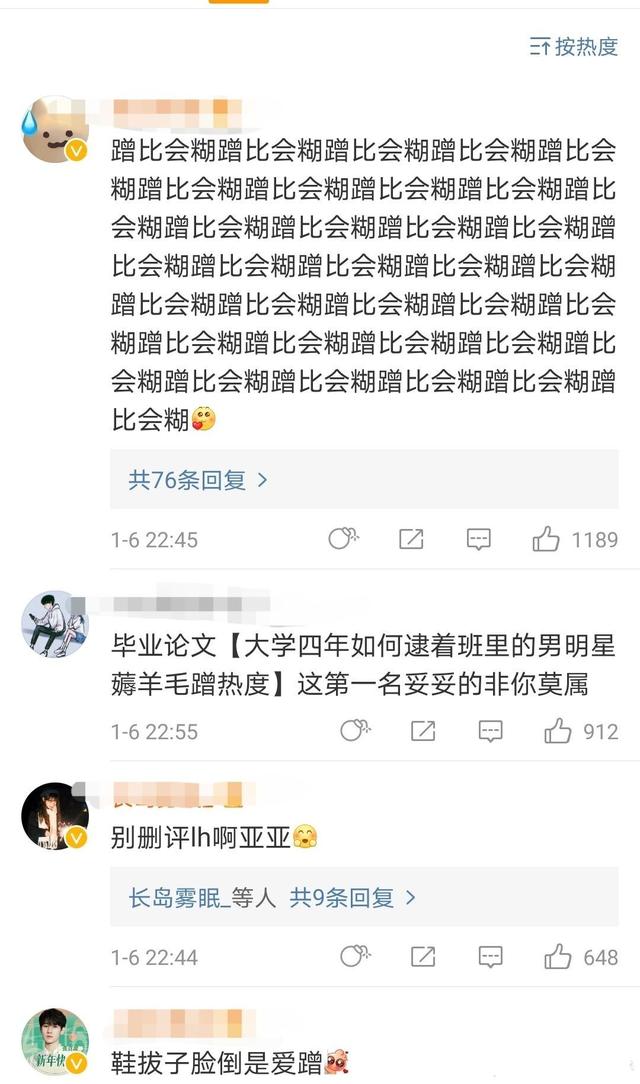The width and height of the screenshot is (640, 1084).
Task: Share the 别删评 comment
Action: pyautogui.click(x=423, y=957)
